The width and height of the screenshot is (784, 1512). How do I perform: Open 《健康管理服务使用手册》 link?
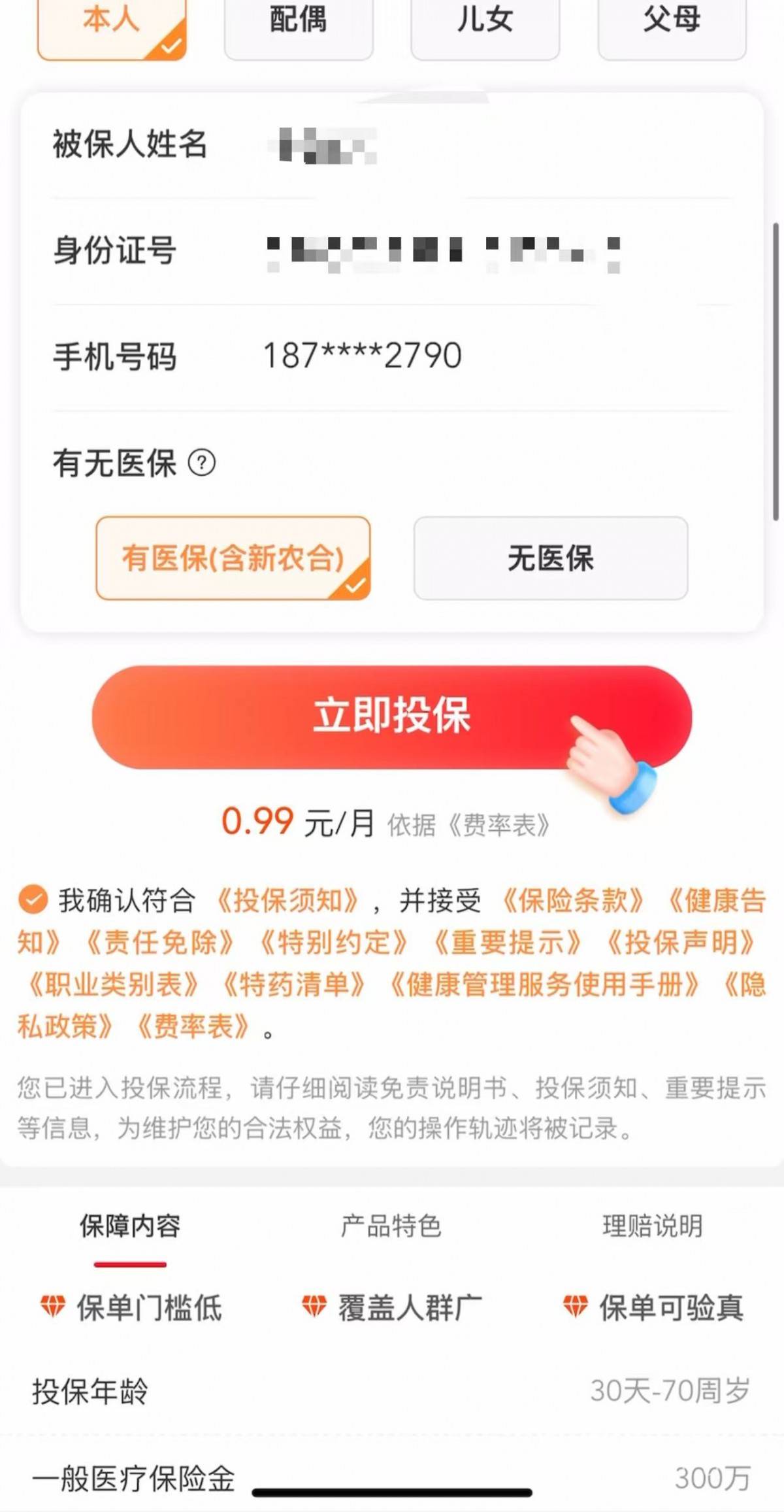(x=544, y=984)
